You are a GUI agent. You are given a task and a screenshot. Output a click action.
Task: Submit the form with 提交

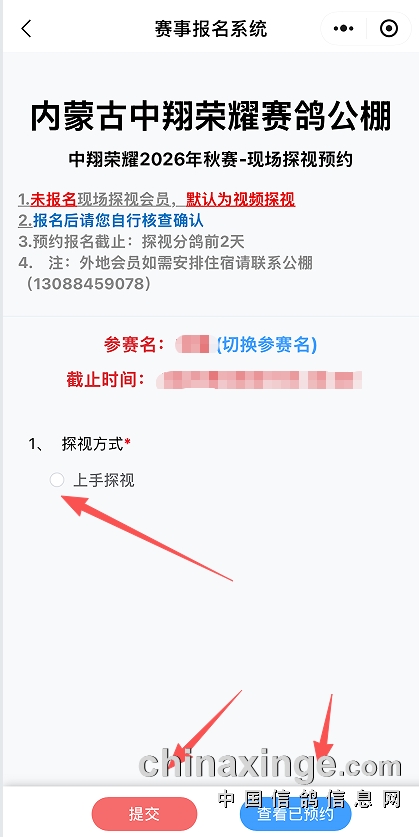144,814
